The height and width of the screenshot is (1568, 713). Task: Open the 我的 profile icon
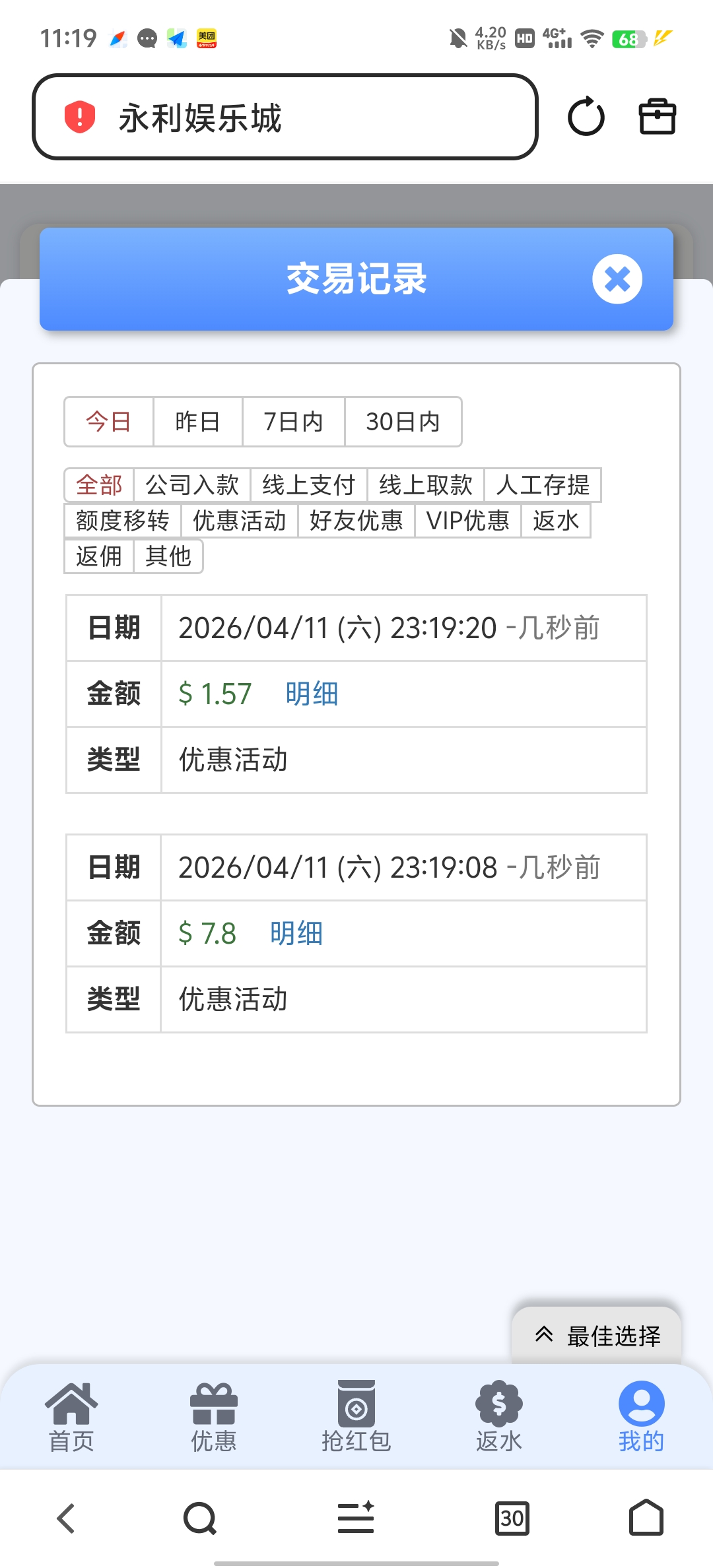coord(641,1412)
